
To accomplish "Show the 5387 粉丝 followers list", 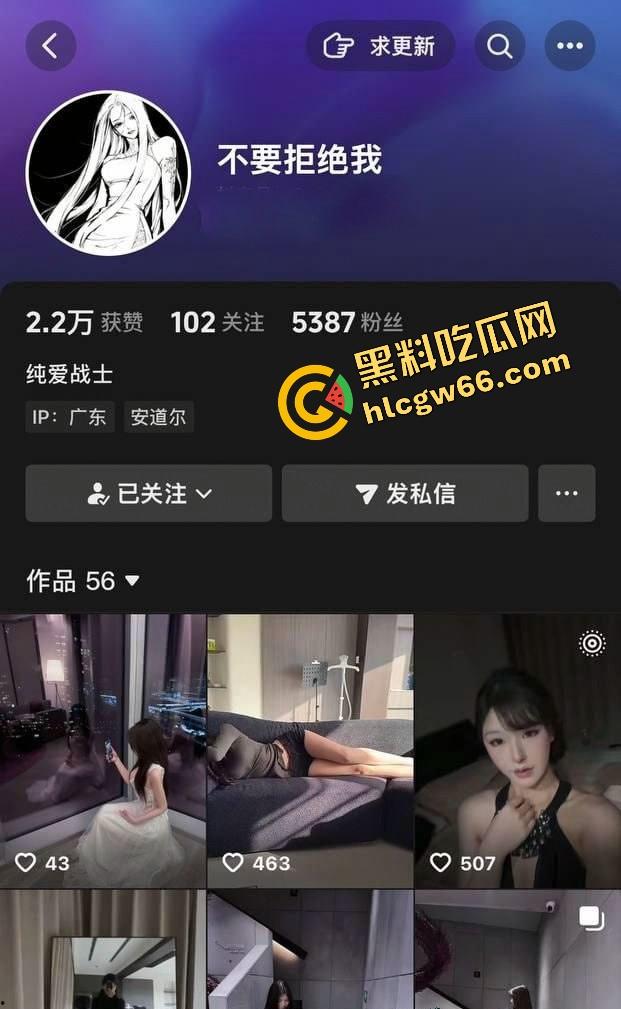I will [x=347, y=322].
